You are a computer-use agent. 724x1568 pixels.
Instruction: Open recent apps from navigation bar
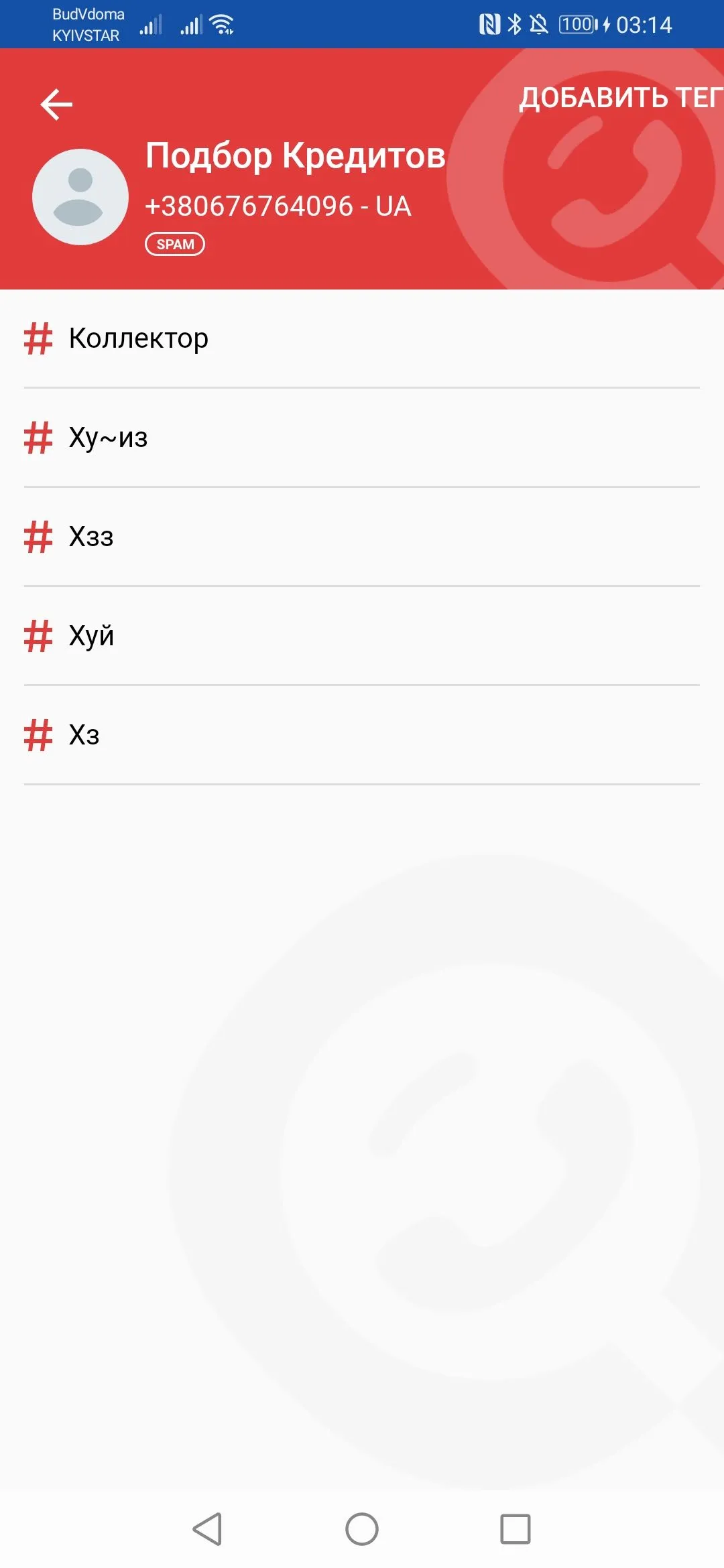(516, 1529)
